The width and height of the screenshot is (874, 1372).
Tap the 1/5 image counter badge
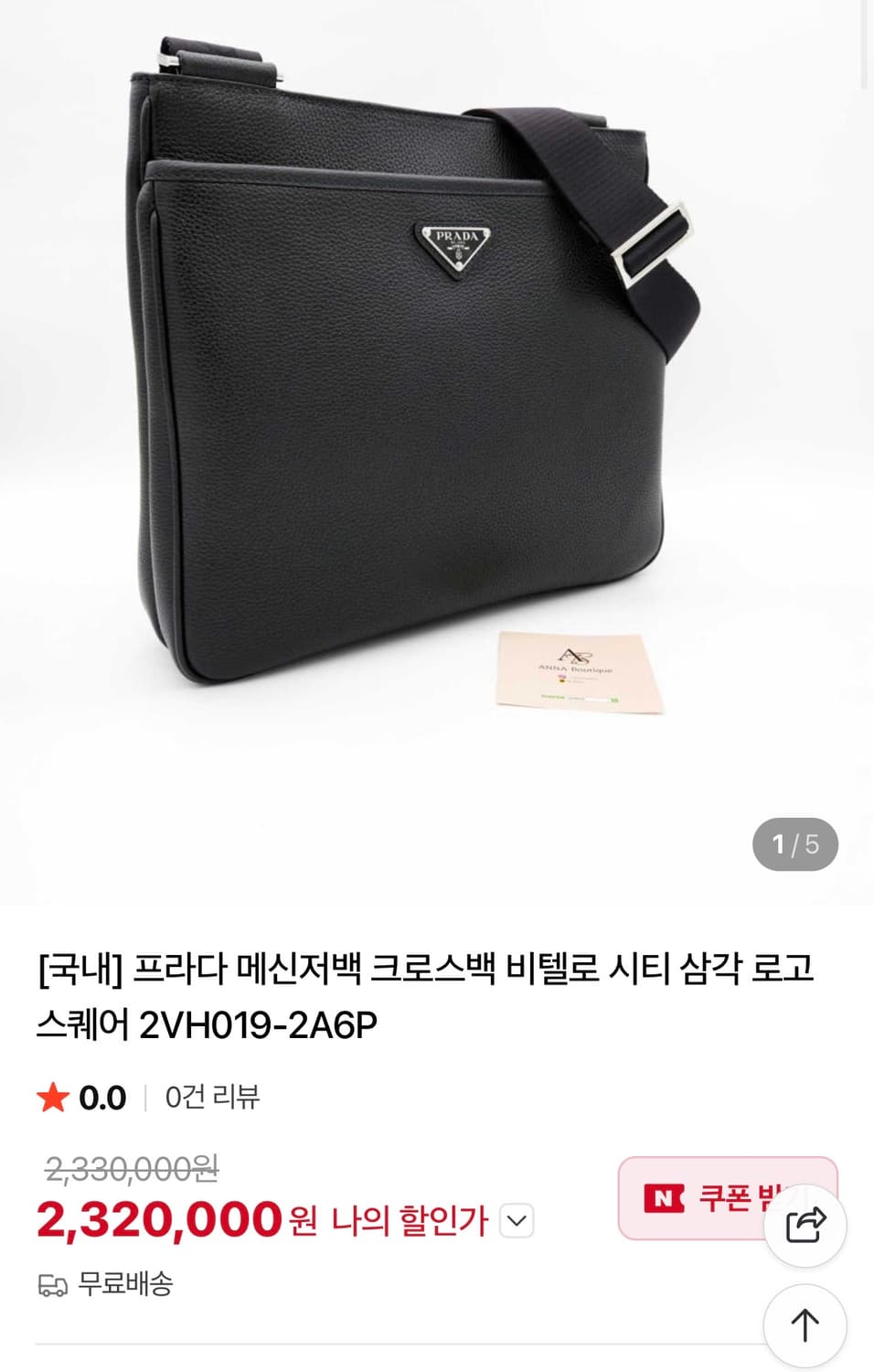click(795, 844)
